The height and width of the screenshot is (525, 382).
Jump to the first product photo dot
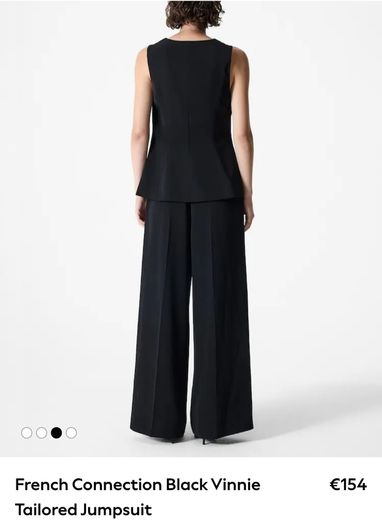point(26,433)
